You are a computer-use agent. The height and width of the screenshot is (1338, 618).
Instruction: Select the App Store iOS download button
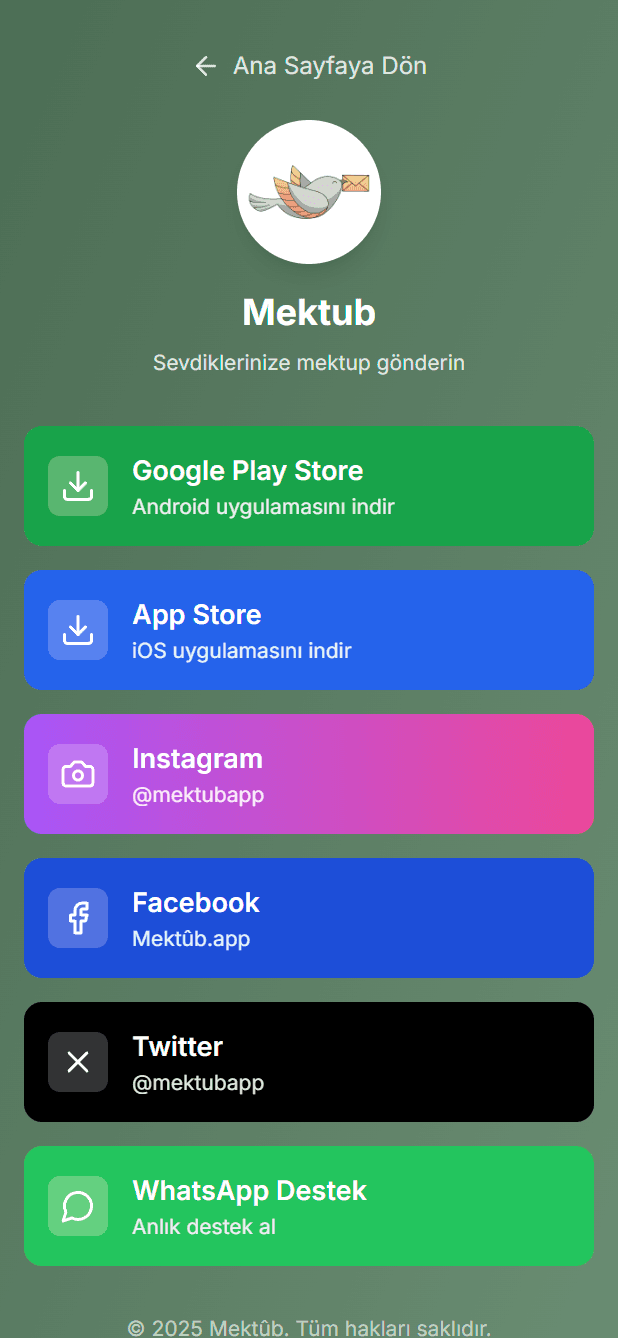309,630
